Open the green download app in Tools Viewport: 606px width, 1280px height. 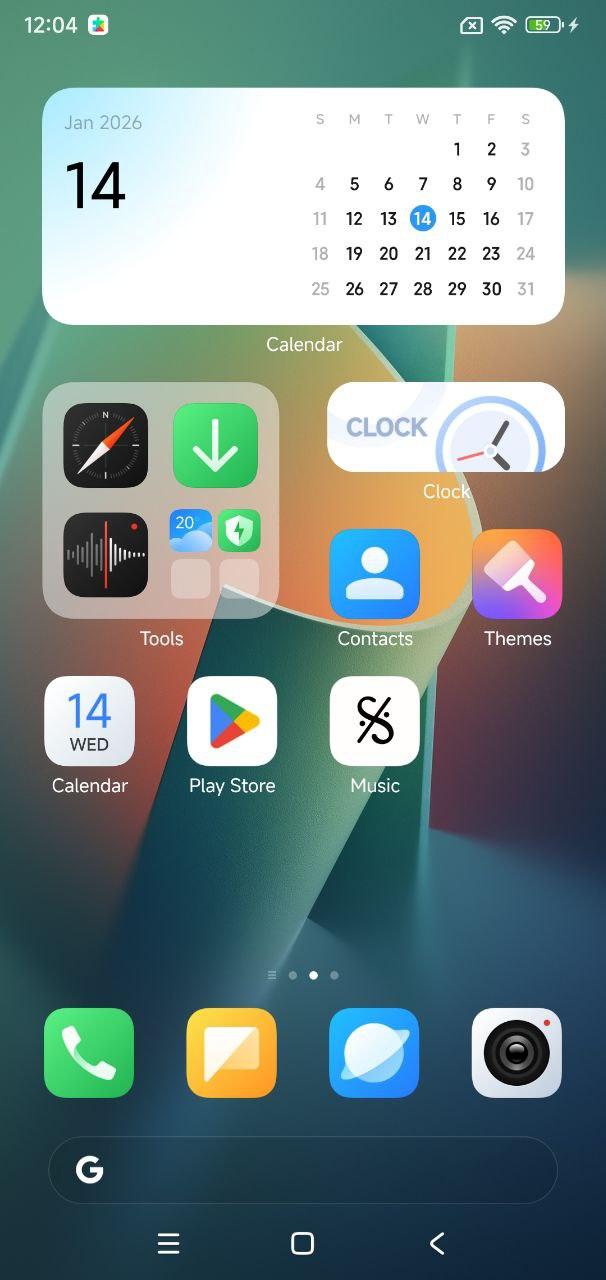point(215,445)
